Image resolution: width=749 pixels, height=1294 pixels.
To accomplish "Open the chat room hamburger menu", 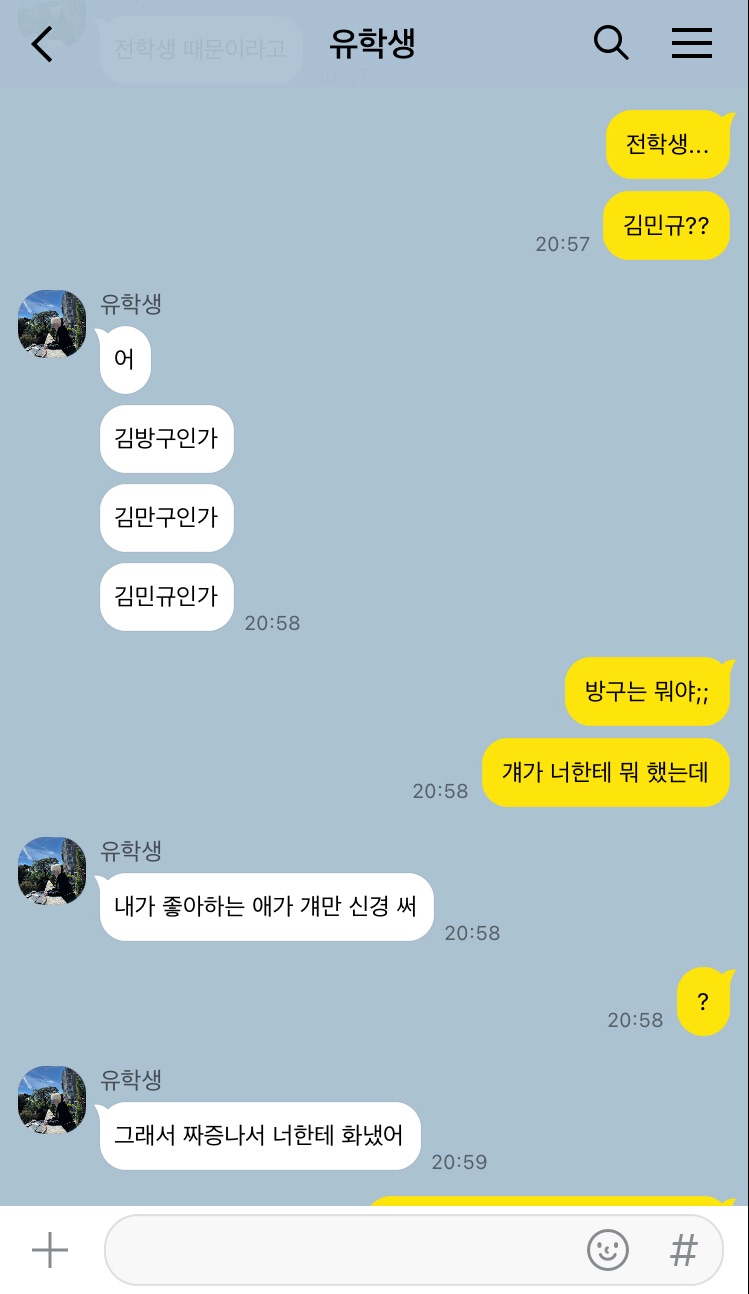I will point(691,43).
